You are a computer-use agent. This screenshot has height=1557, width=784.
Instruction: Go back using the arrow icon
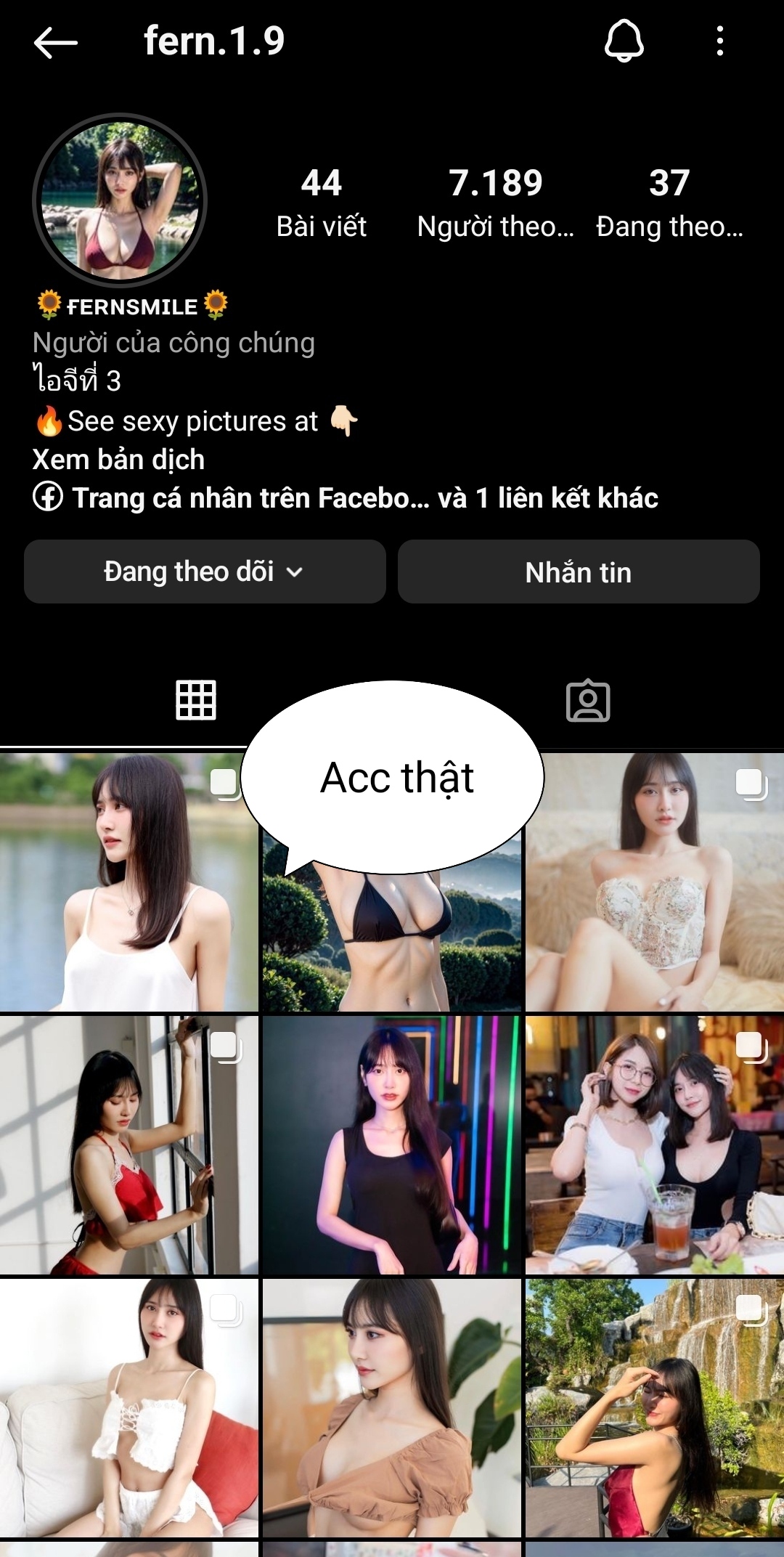[x=55, y=42]
